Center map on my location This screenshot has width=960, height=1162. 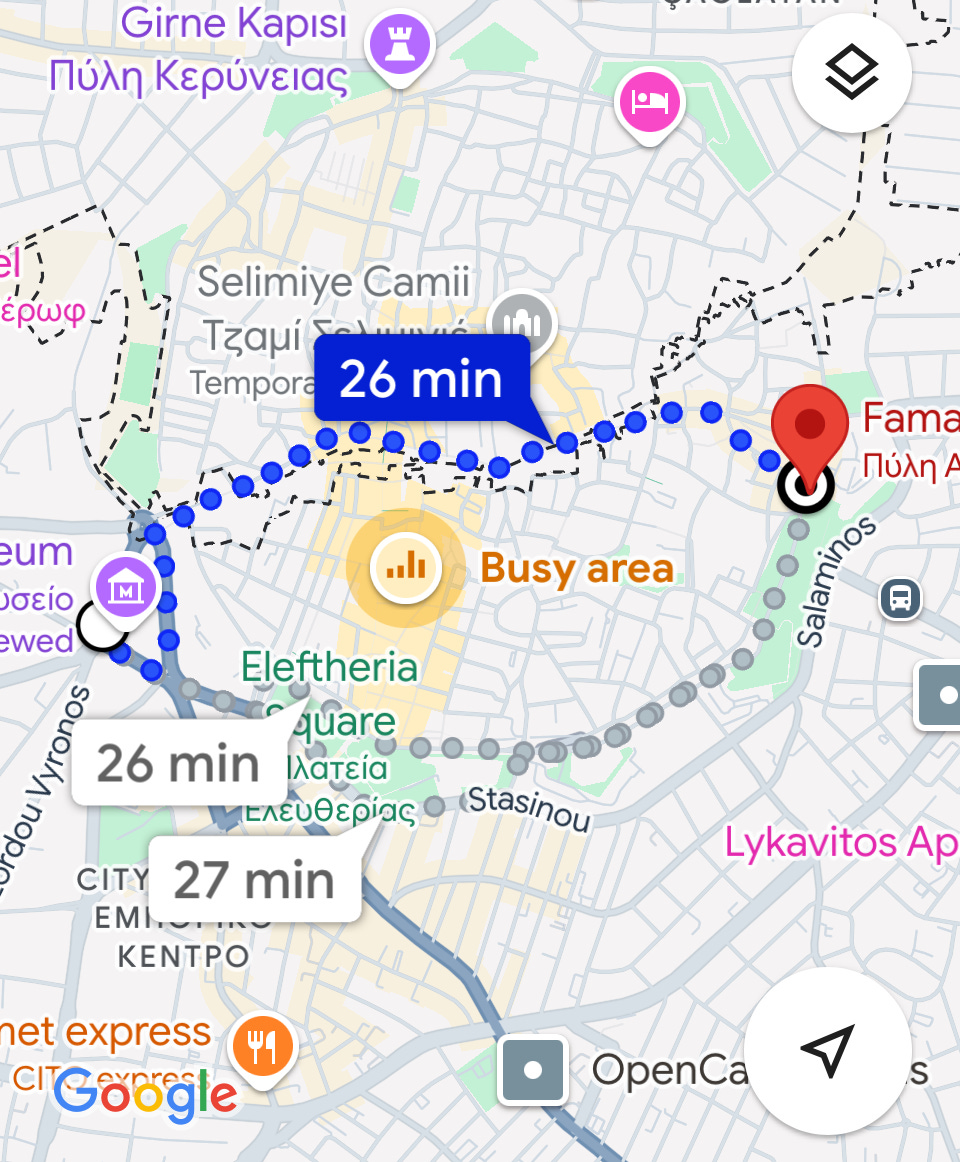[x=827, y=1050]
